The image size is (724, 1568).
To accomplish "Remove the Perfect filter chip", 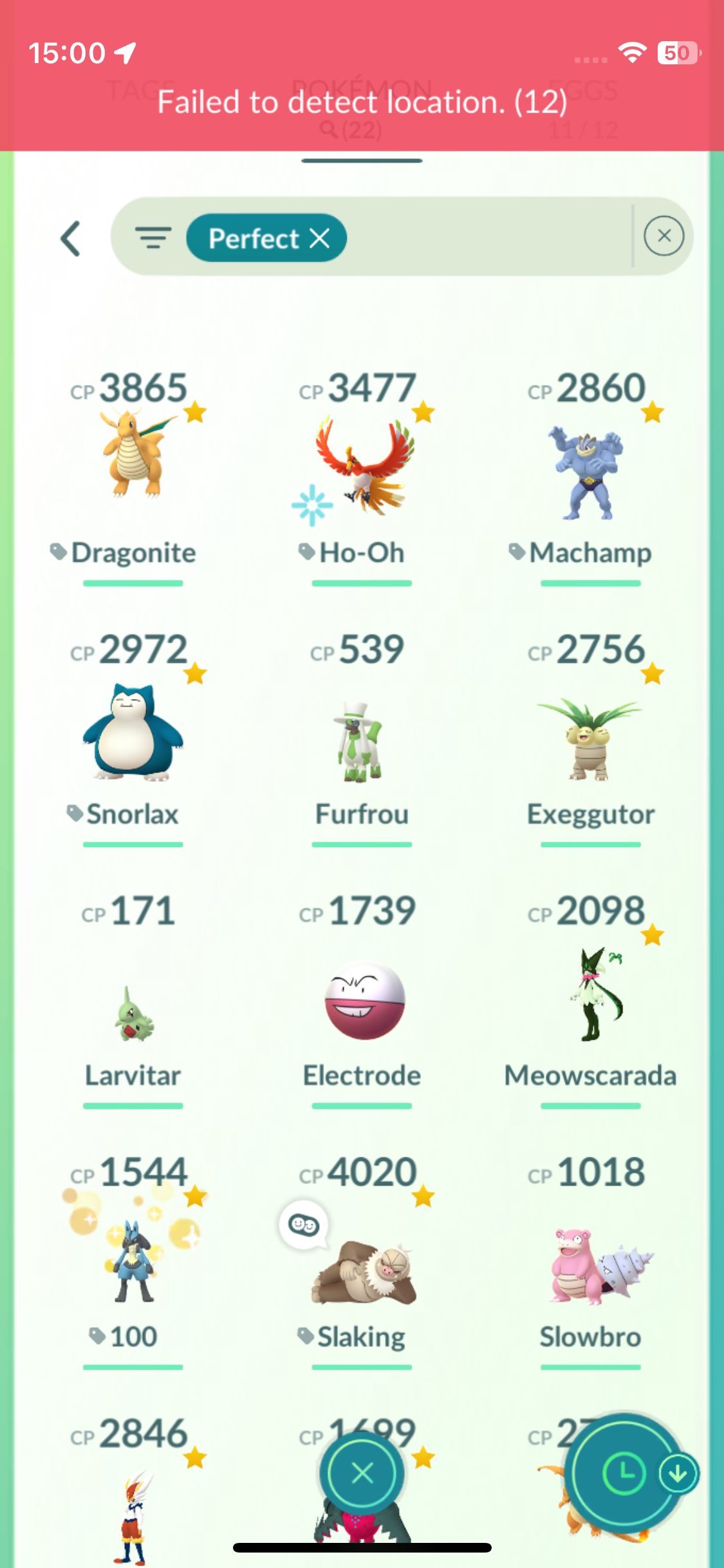I will click(x=320, y=239).
